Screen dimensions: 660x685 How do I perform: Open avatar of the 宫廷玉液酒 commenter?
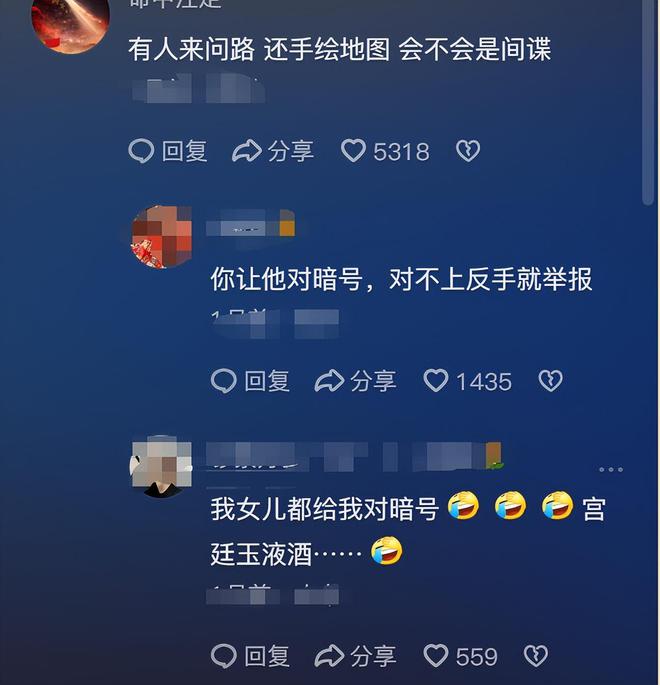[x=161, y=467]
